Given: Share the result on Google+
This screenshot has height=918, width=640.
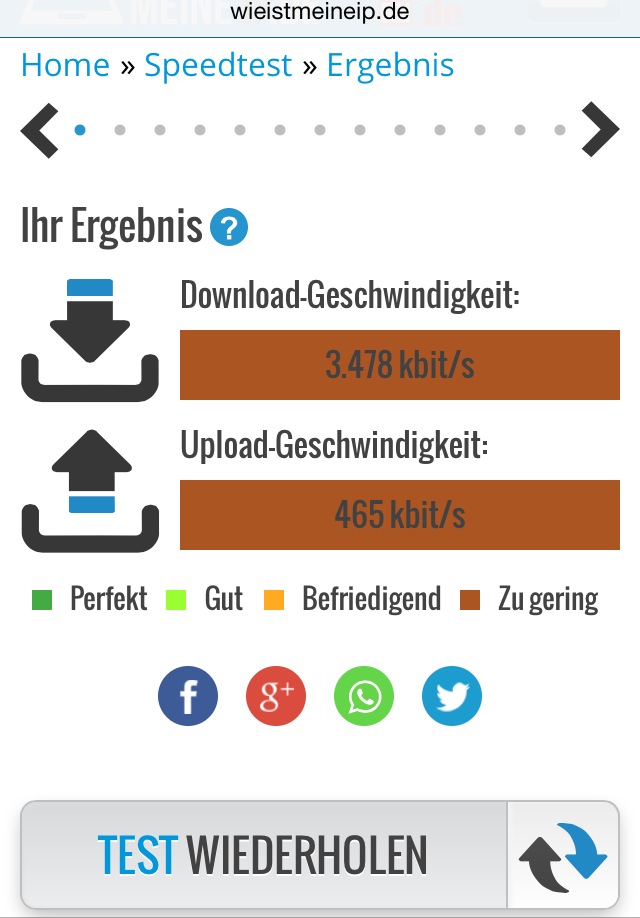Looking at the screenshot, I should point(276,696).
